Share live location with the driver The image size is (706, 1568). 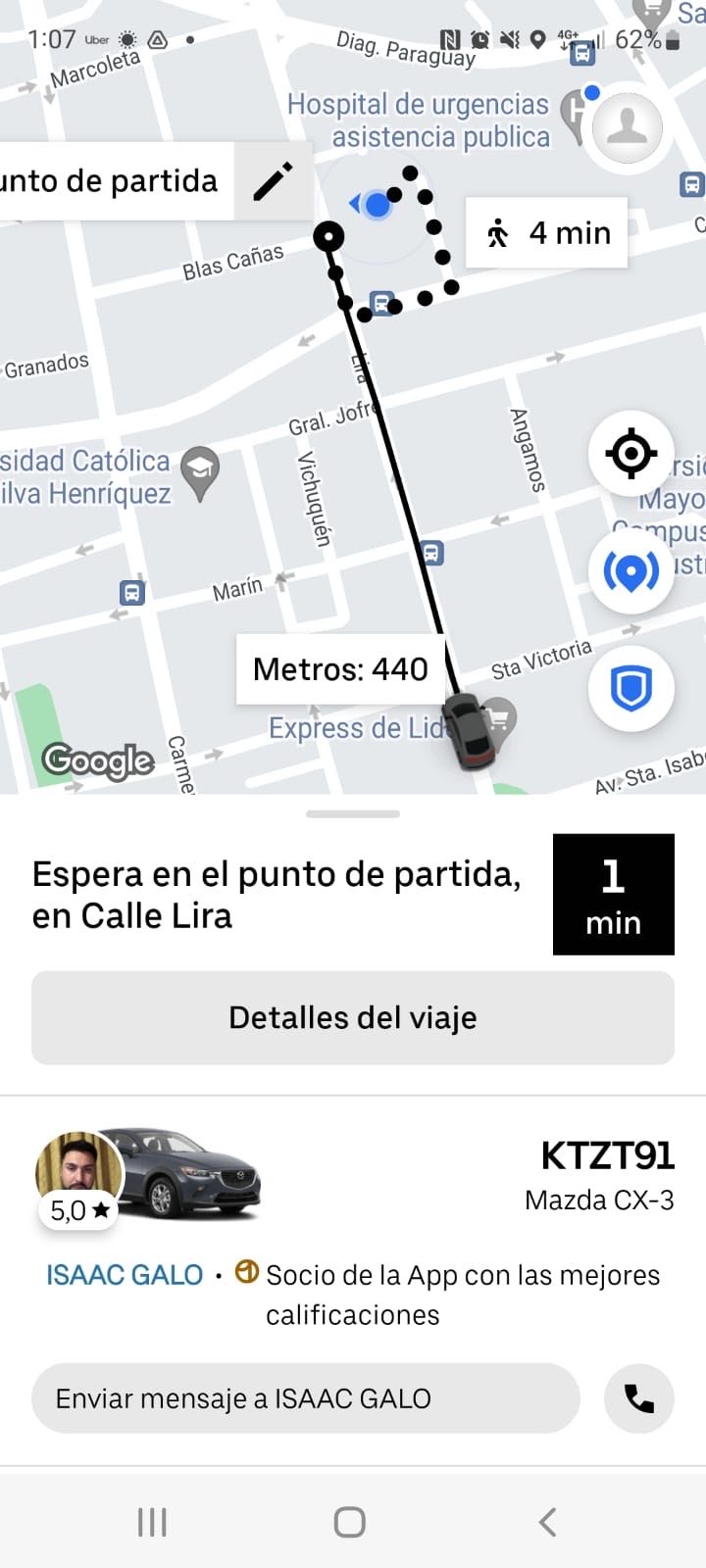[x=630, y=571]
